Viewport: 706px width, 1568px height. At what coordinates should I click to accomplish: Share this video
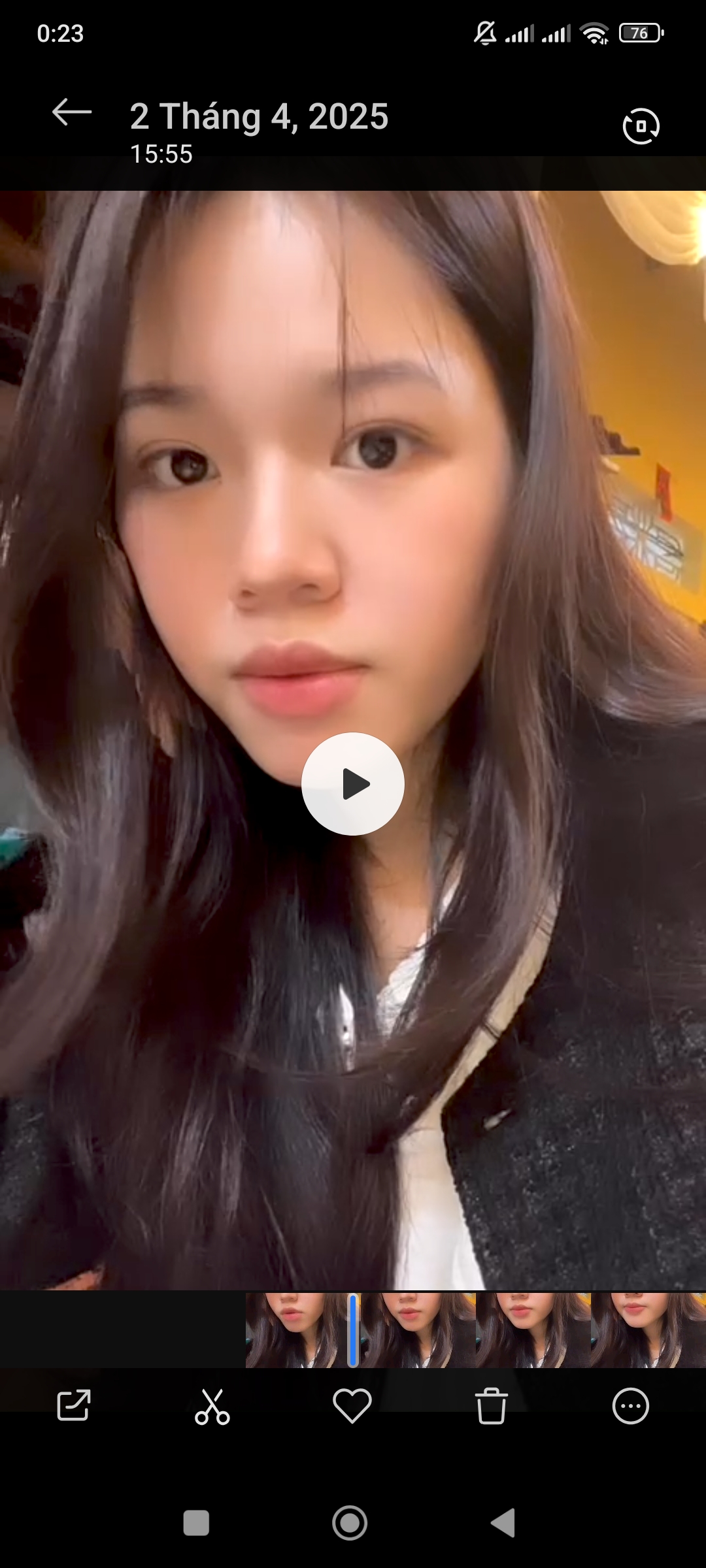click(74, 1405)
